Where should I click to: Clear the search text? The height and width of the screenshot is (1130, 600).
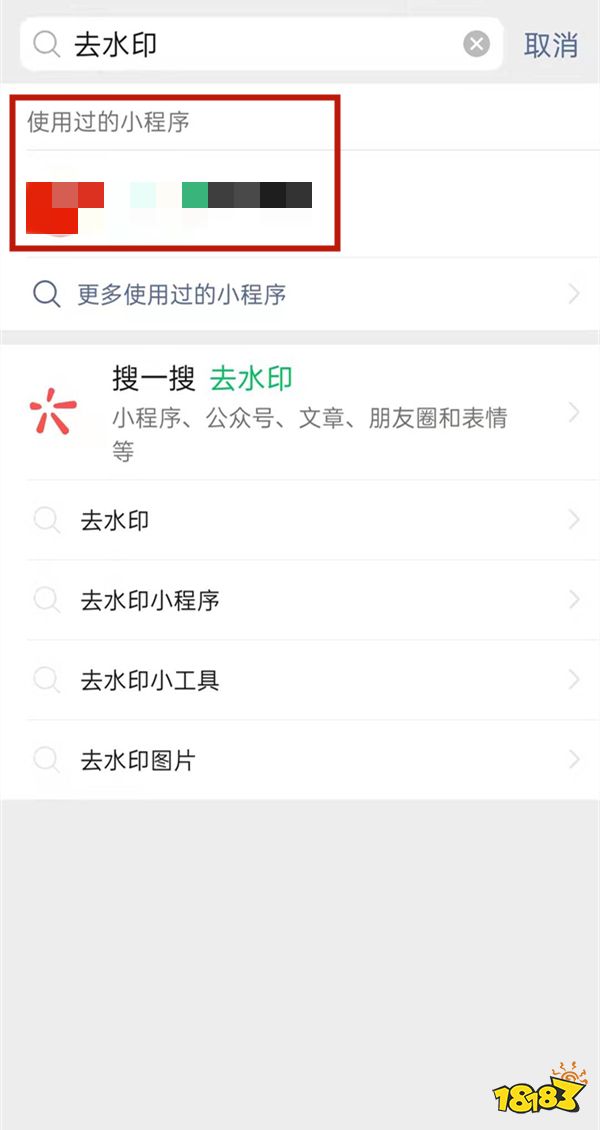pos(477,44)
